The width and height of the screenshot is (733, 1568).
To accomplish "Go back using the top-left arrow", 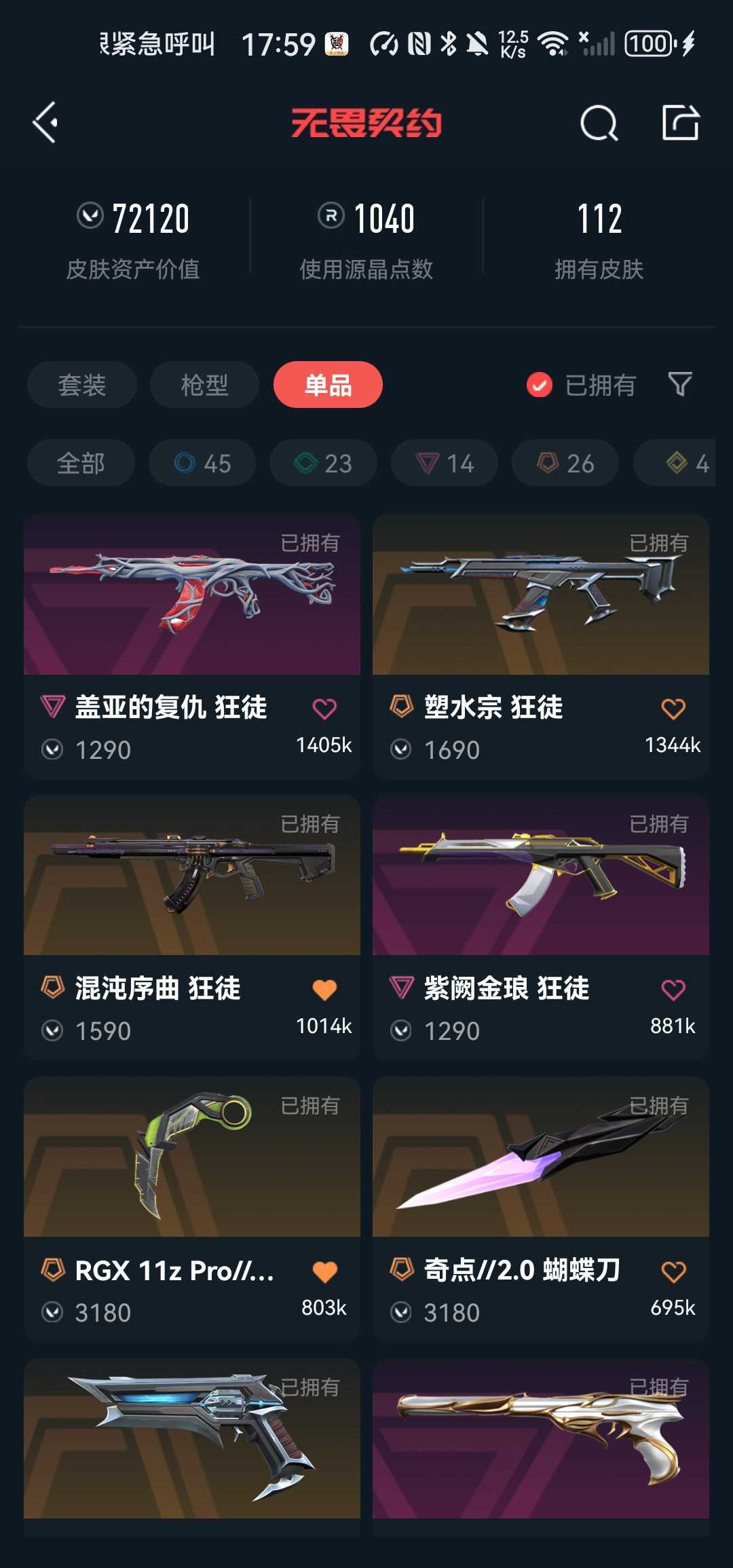I will [45, 123].
